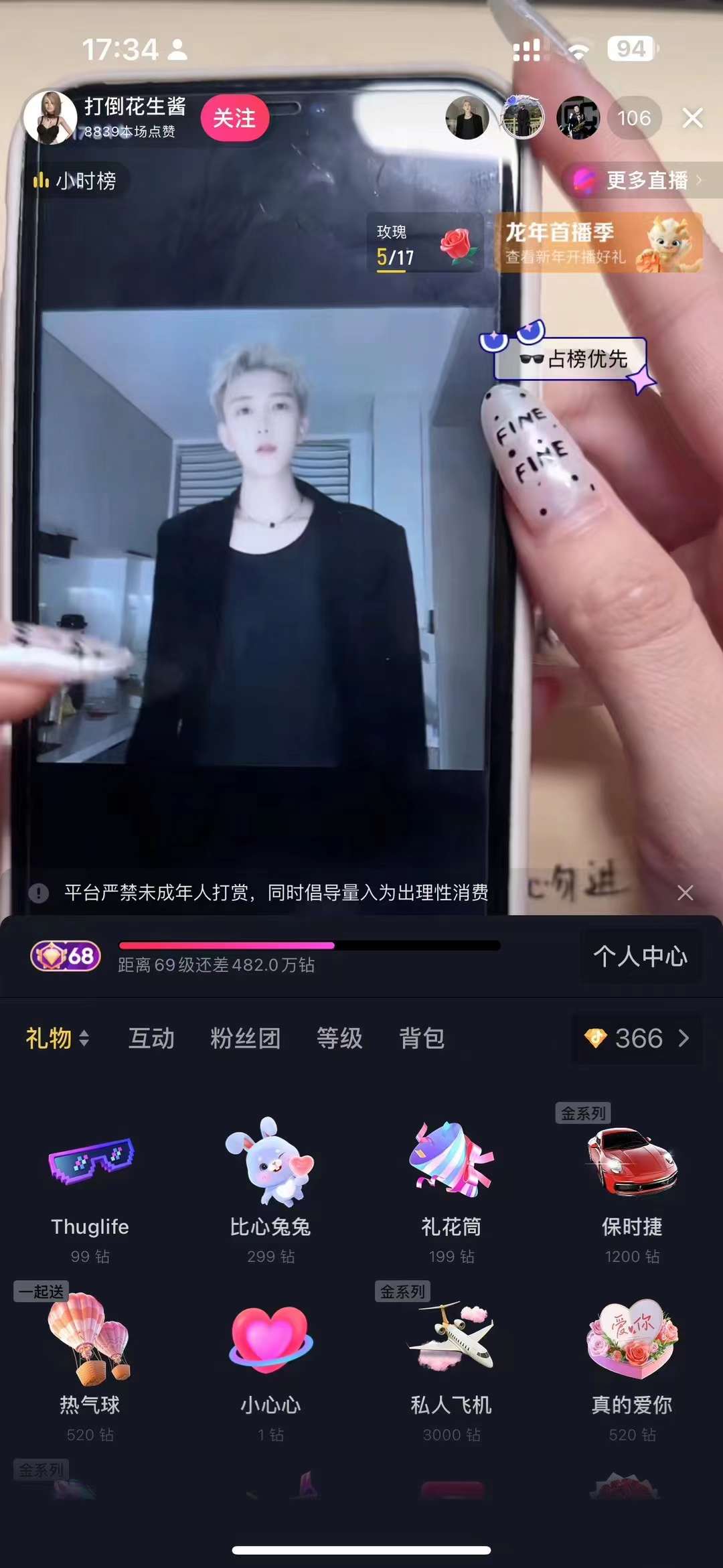The image size is (723, 1568).
Task: Choose the 保时捷 gift
Action: pyautogui.click(x=632, y=1186)
